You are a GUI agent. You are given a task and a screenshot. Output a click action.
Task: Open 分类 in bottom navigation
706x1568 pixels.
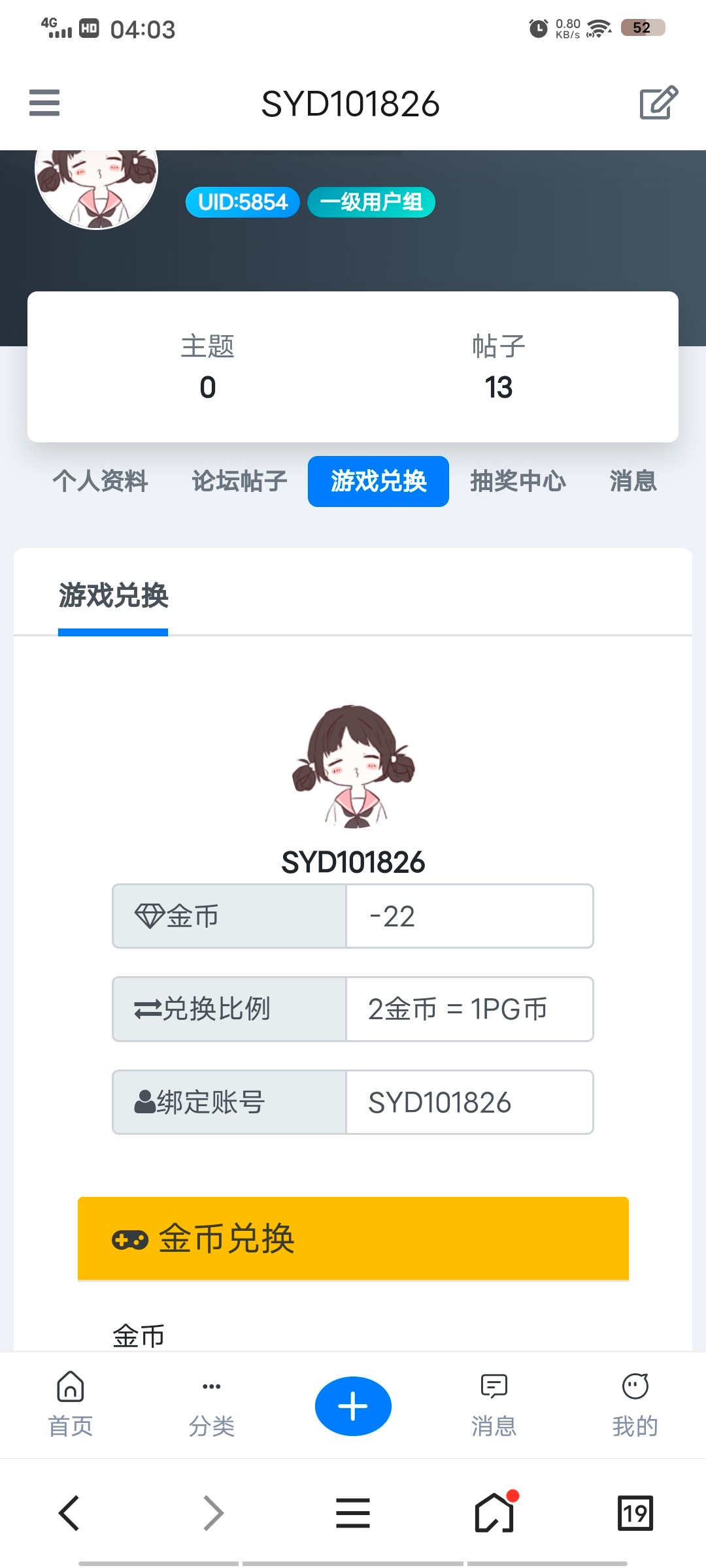pos(212,1405)
